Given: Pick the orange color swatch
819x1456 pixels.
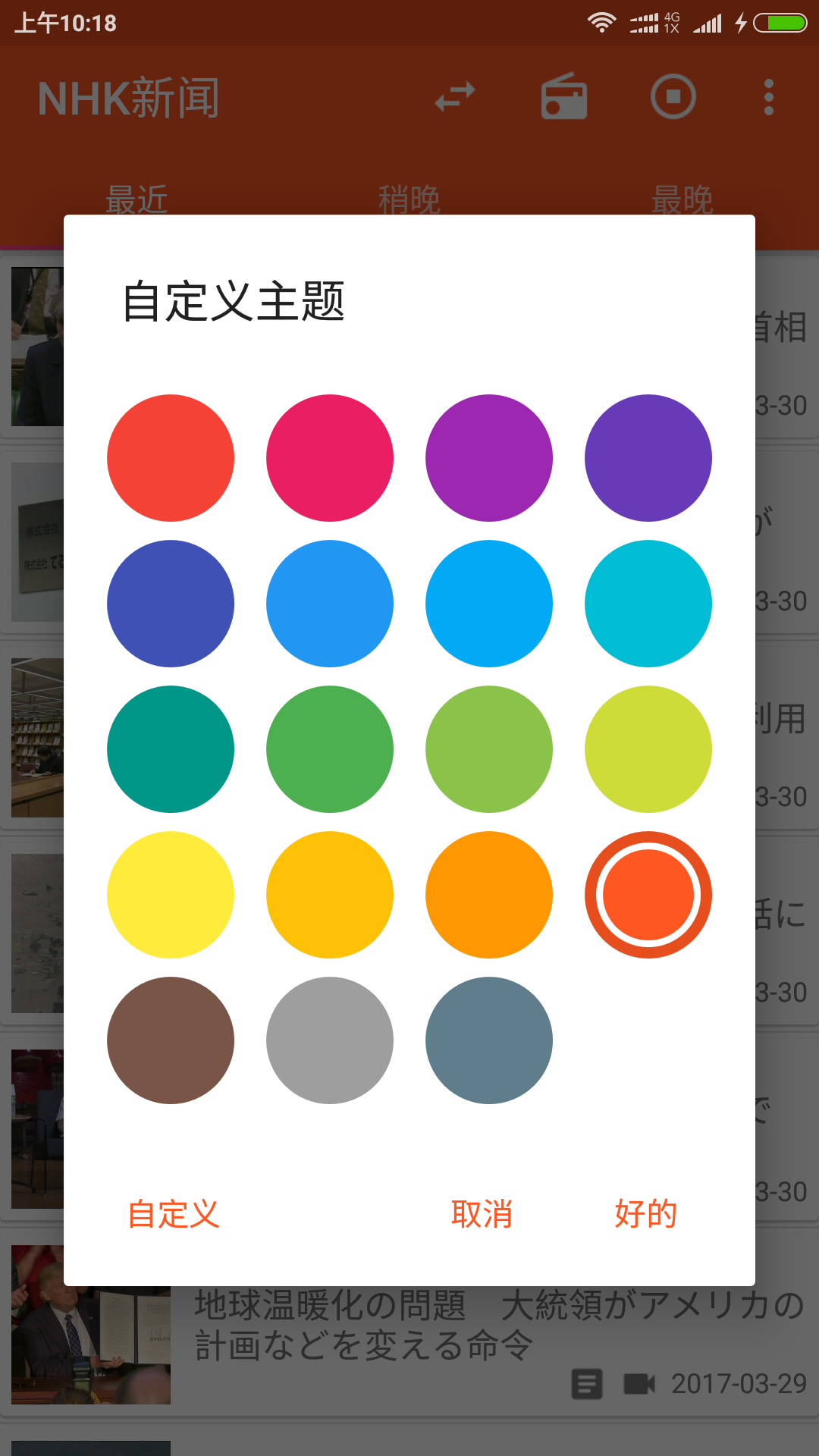Looking at the screenshot, I should point(489,895).
